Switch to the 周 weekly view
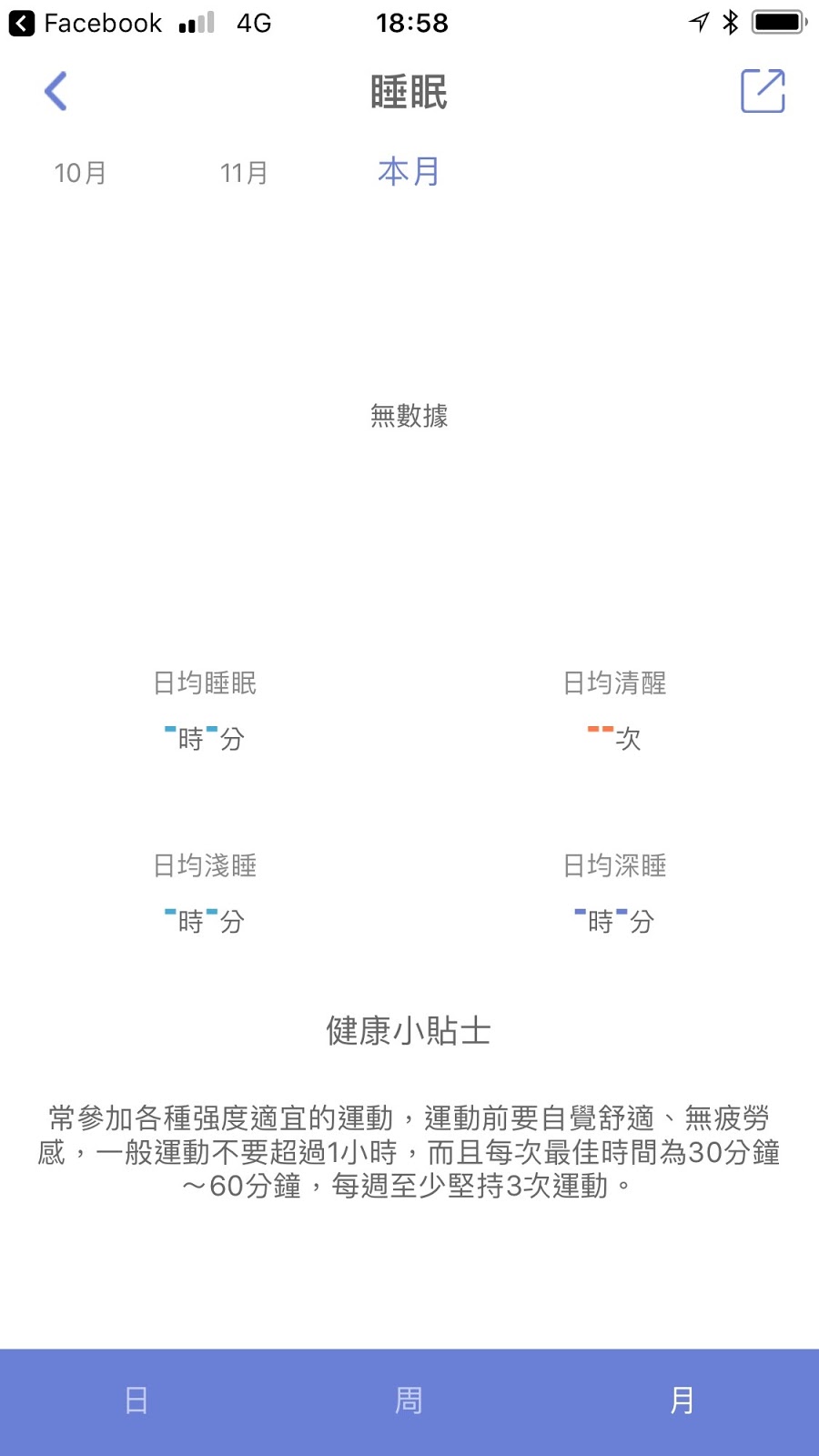819x1456 pixels. 409,1400
